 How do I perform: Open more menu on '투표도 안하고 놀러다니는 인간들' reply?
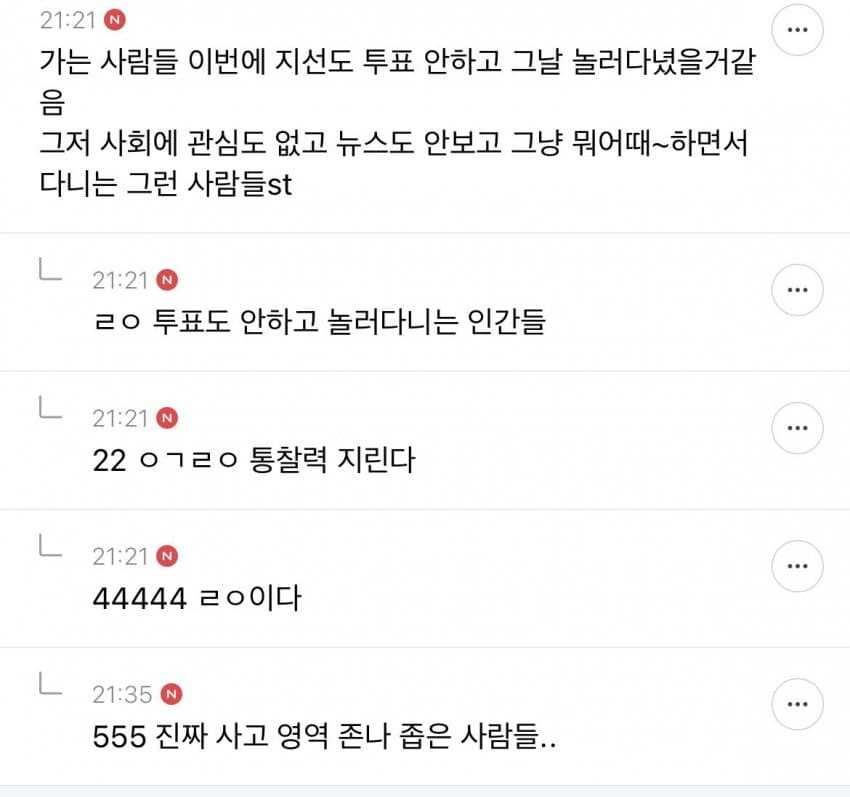coord(797,291)
